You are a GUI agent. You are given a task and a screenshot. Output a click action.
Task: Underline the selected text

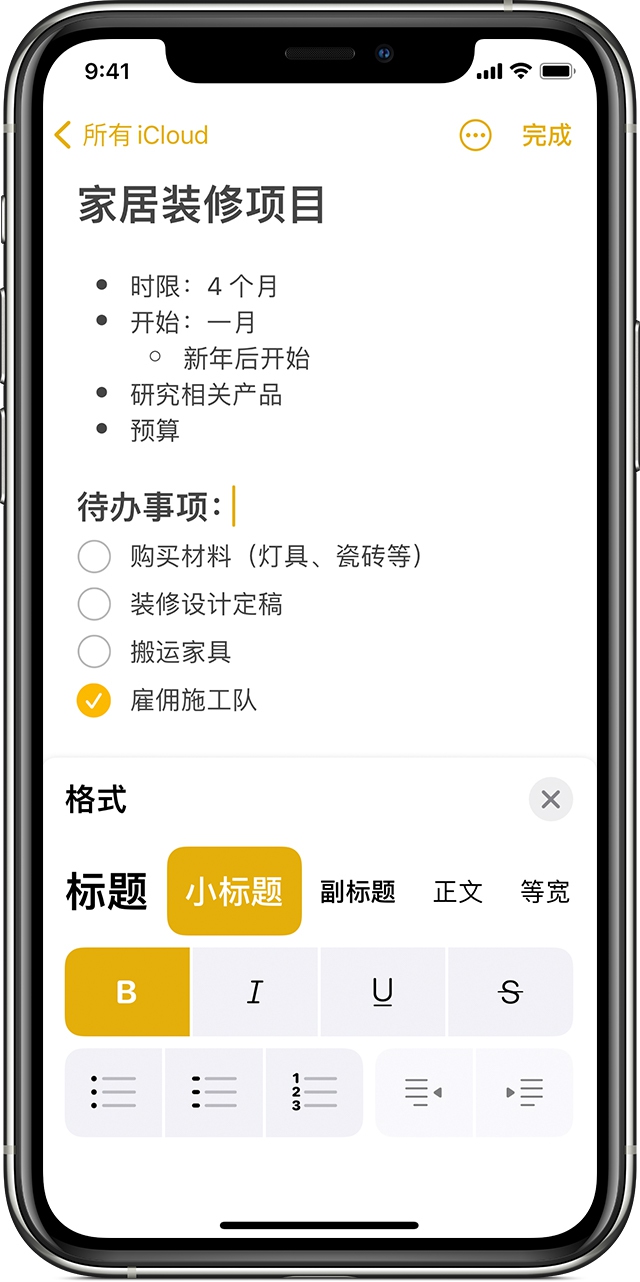click(382, 992)
